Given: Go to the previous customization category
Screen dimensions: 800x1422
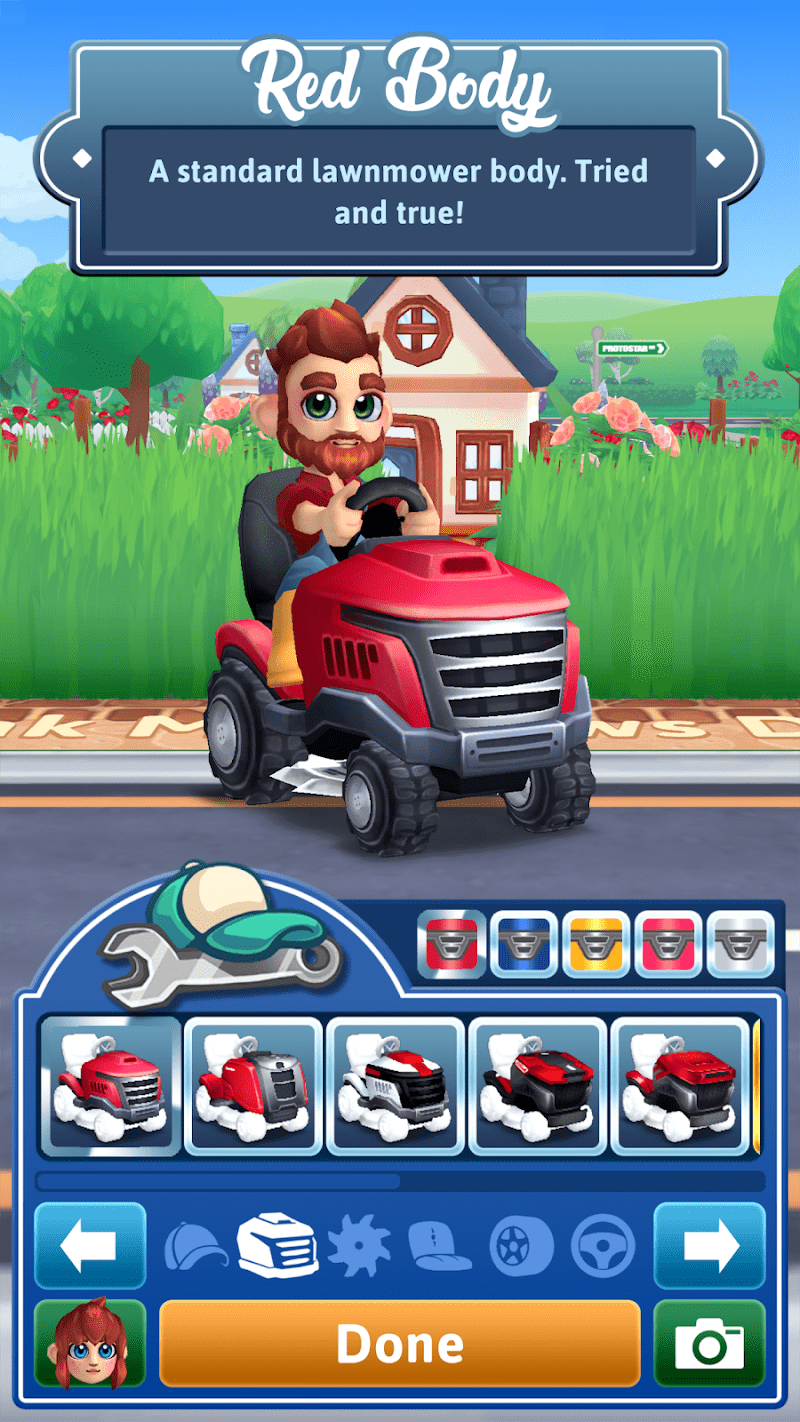Looking at the screenshot, I should (x=90, y=1246).
